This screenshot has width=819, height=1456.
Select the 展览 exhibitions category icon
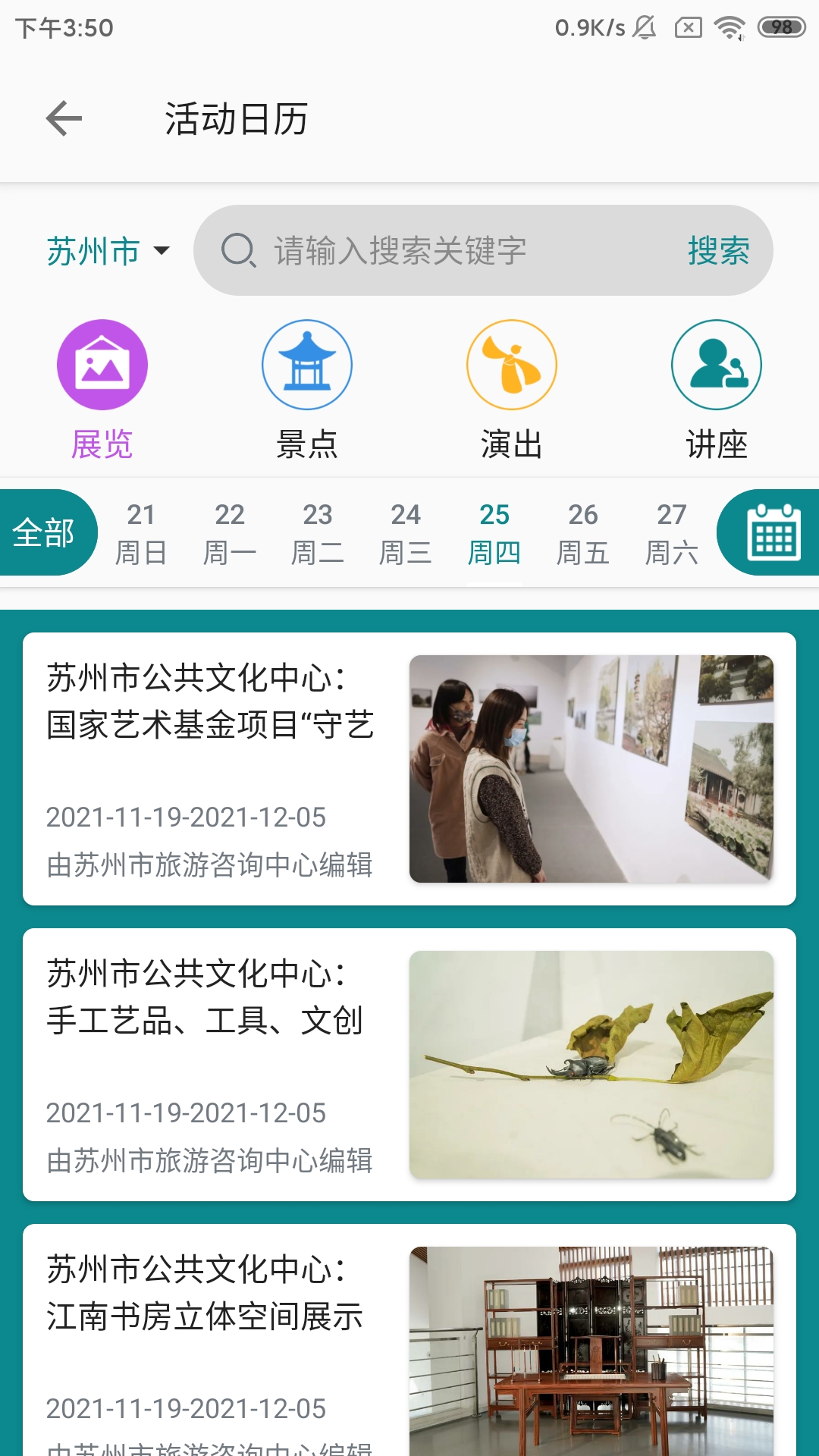102,364
